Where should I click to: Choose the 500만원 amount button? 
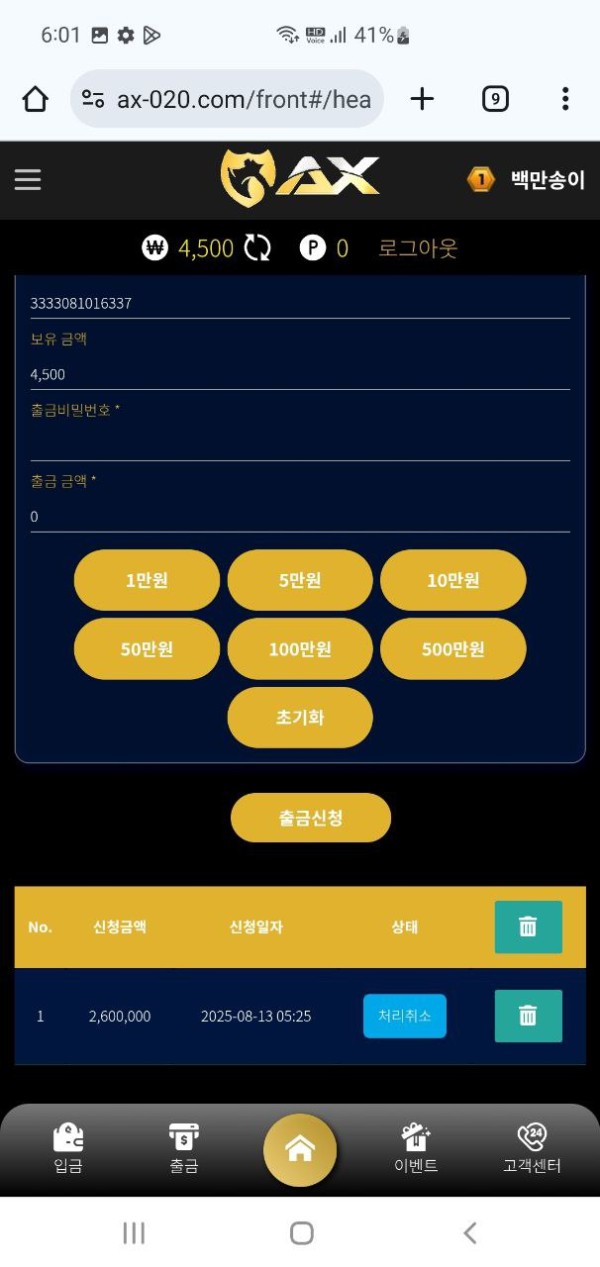coord(453,649)
